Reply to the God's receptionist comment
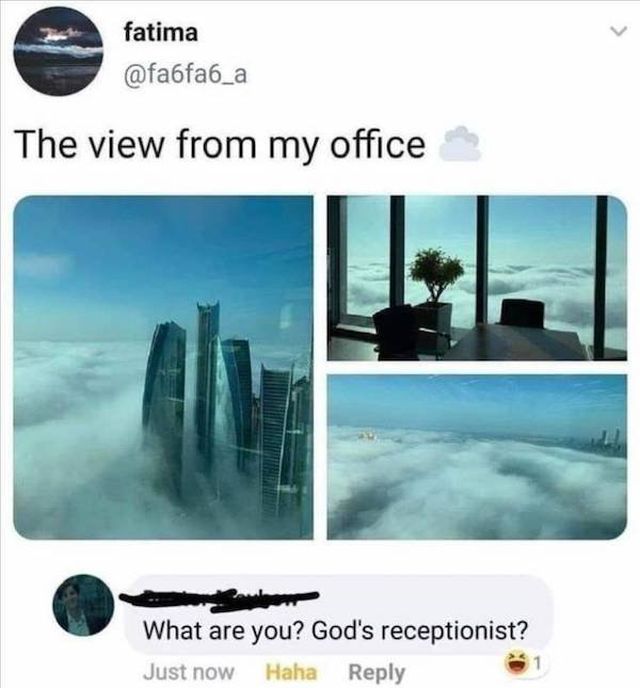The height and width of the screenshot is (688, 640). 378,672
